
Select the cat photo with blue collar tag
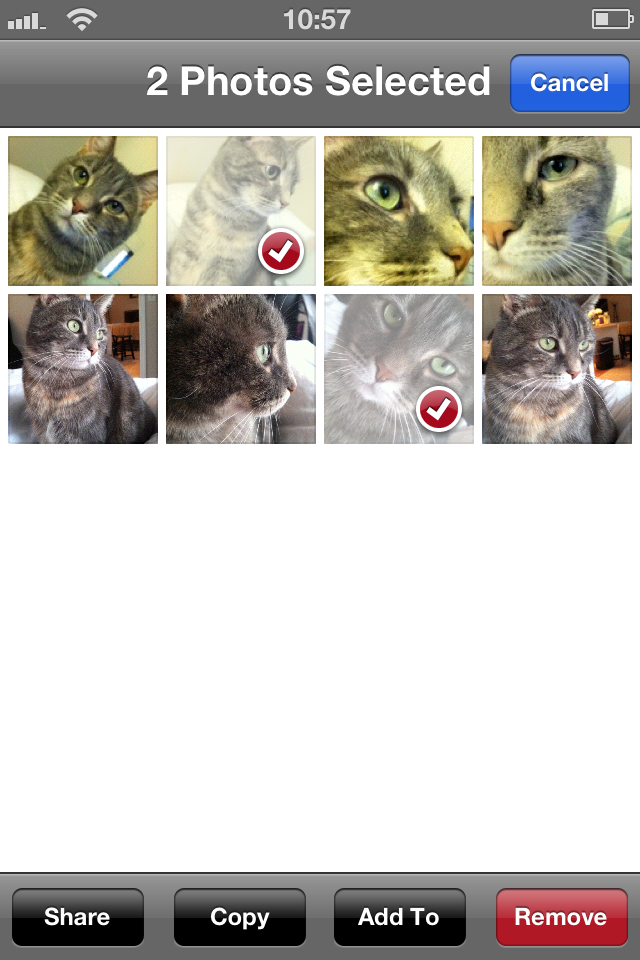tap(83, 211)
